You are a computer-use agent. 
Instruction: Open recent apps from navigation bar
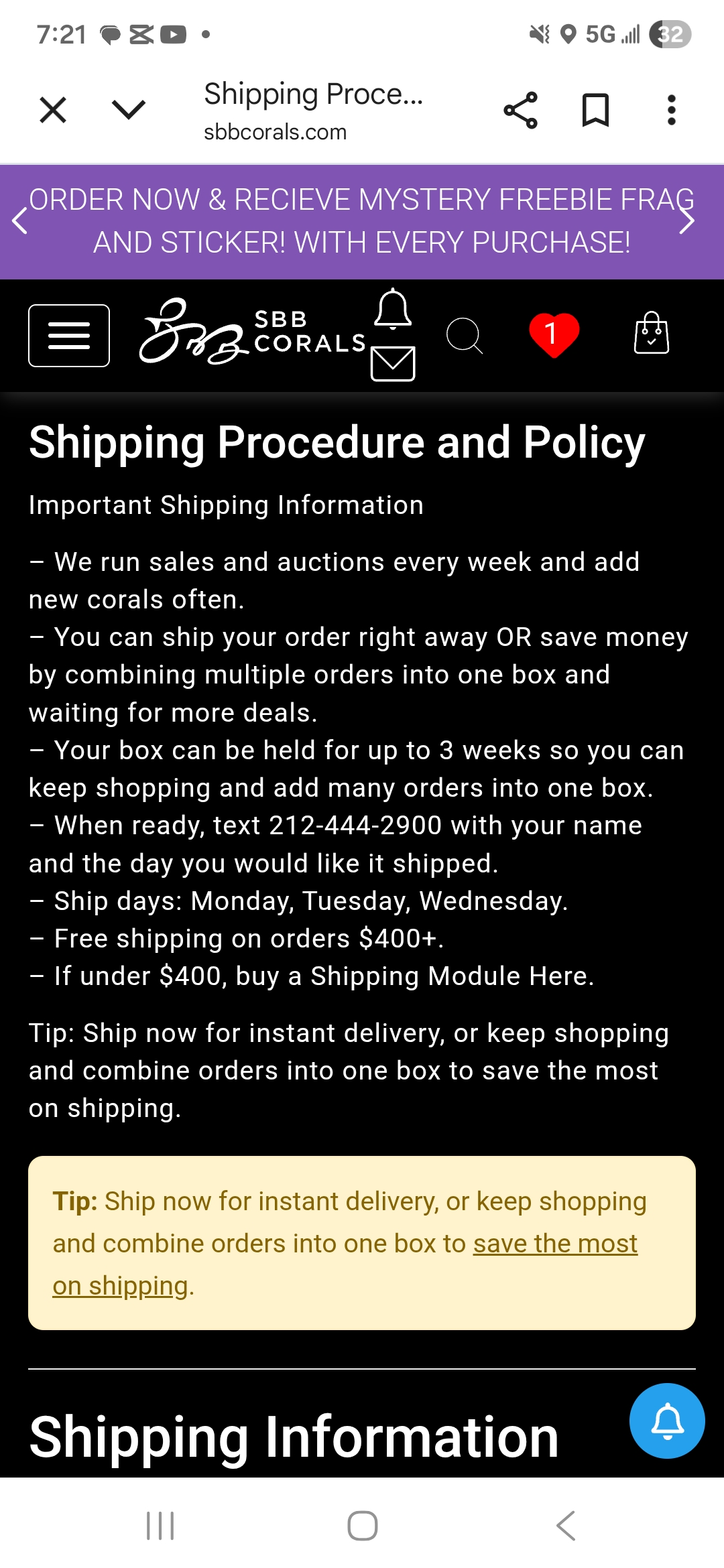160,1526
